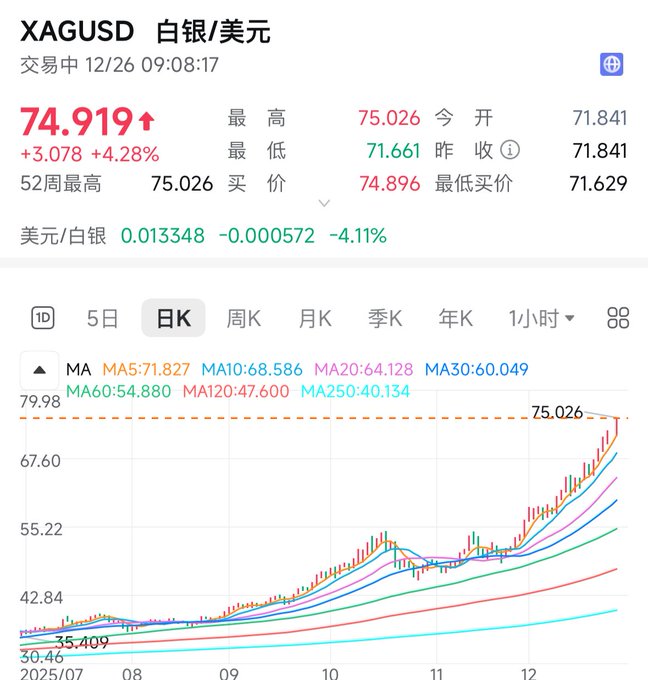The width and height of the screenshot is (648, 680).
Task: Open the chart settings grid icon
Action: point(618,319)
